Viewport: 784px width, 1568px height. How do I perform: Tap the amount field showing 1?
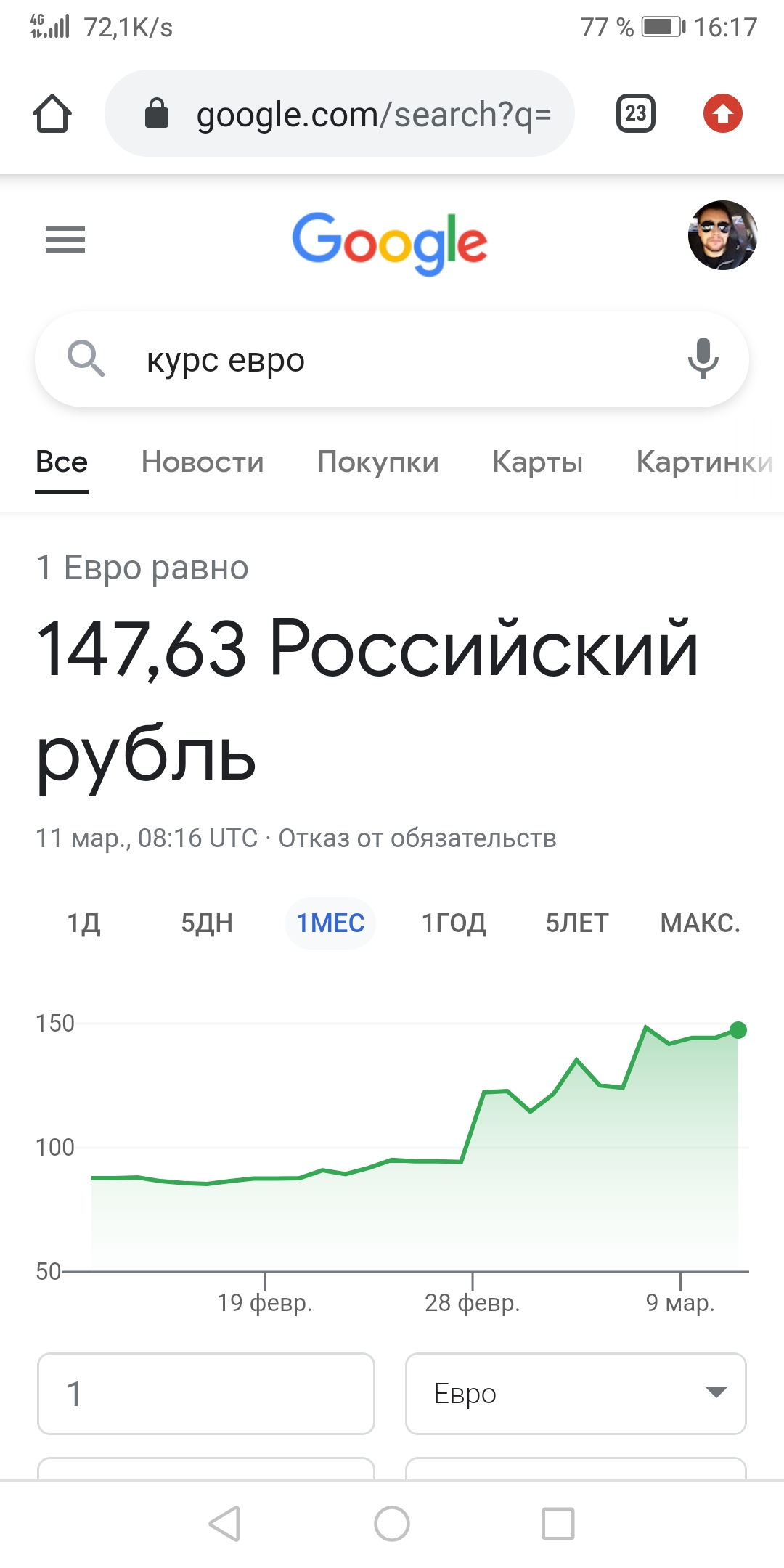pos(206,1394)
